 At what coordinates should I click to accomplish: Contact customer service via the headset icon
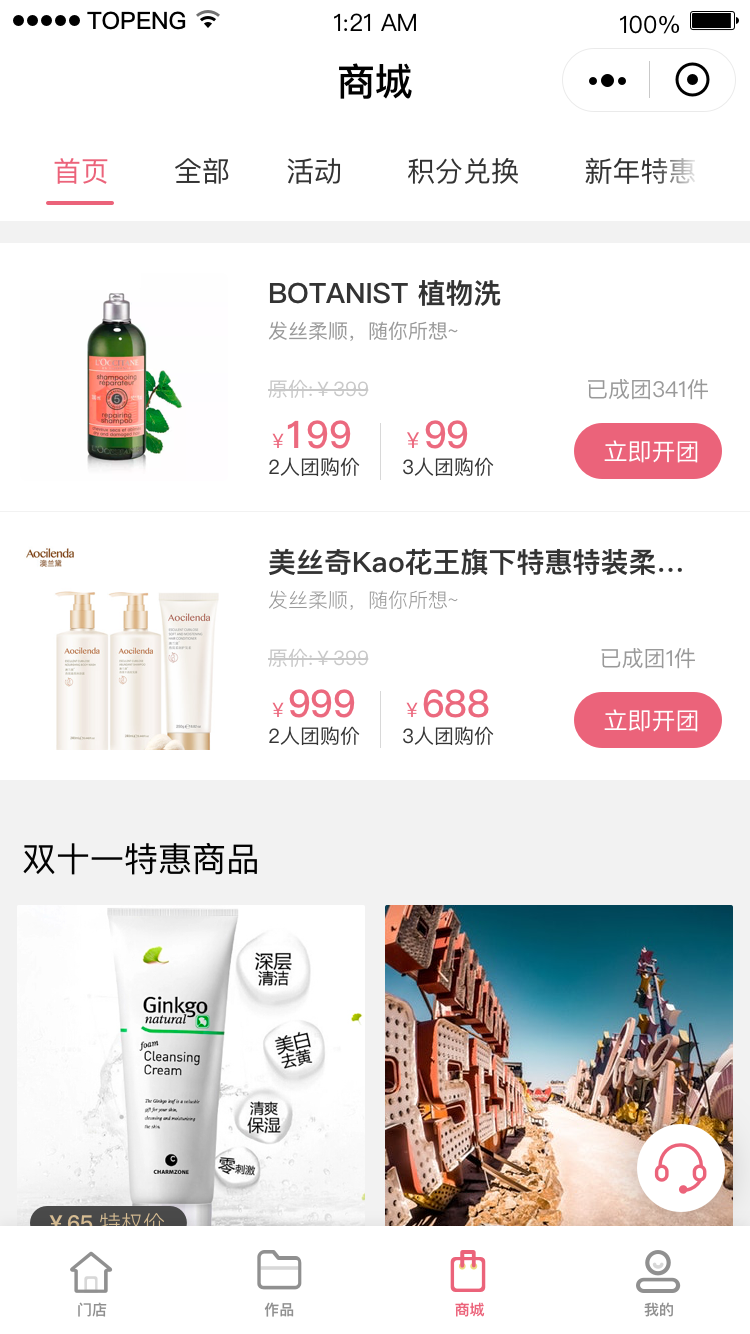pos(681,1168)
